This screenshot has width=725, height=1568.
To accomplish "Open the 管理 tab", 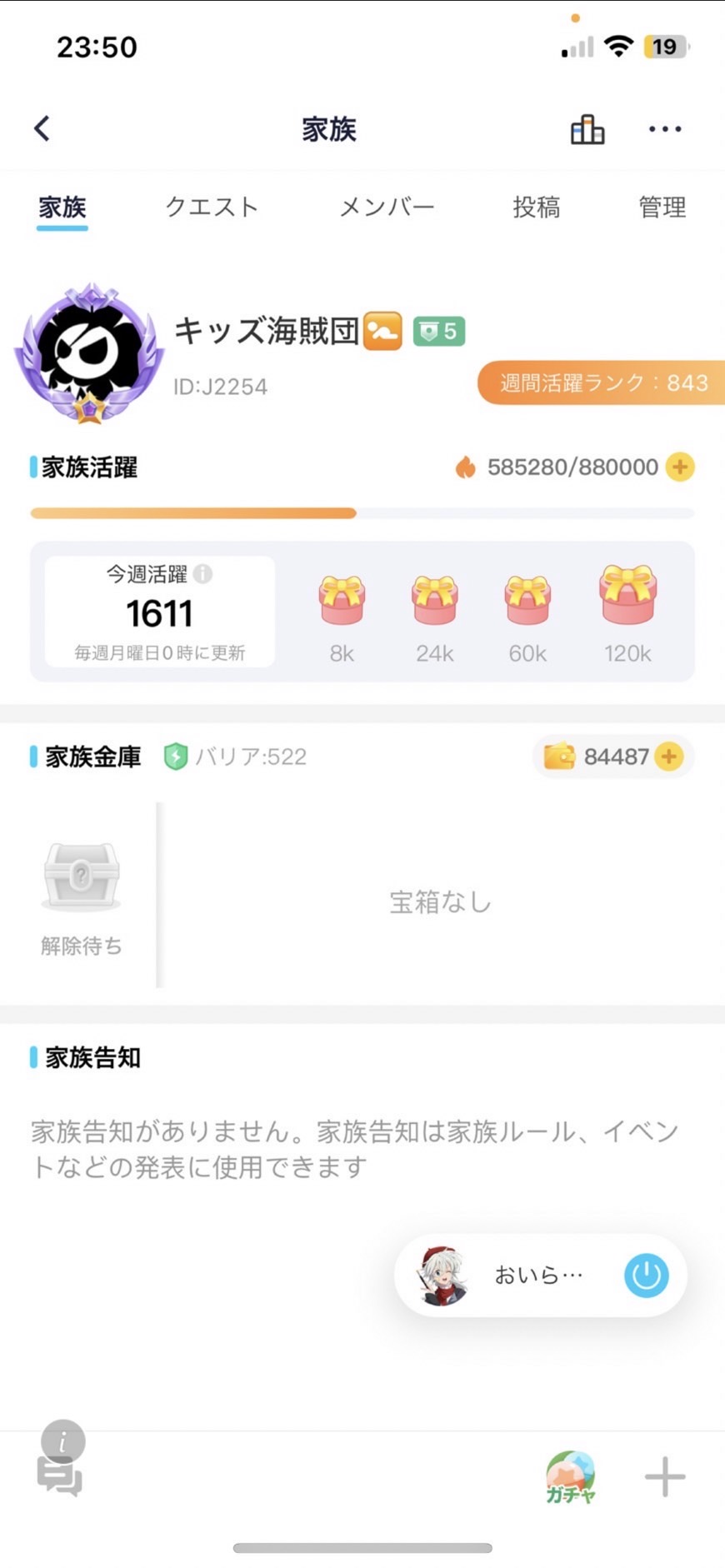I will [x=662, y=207].
